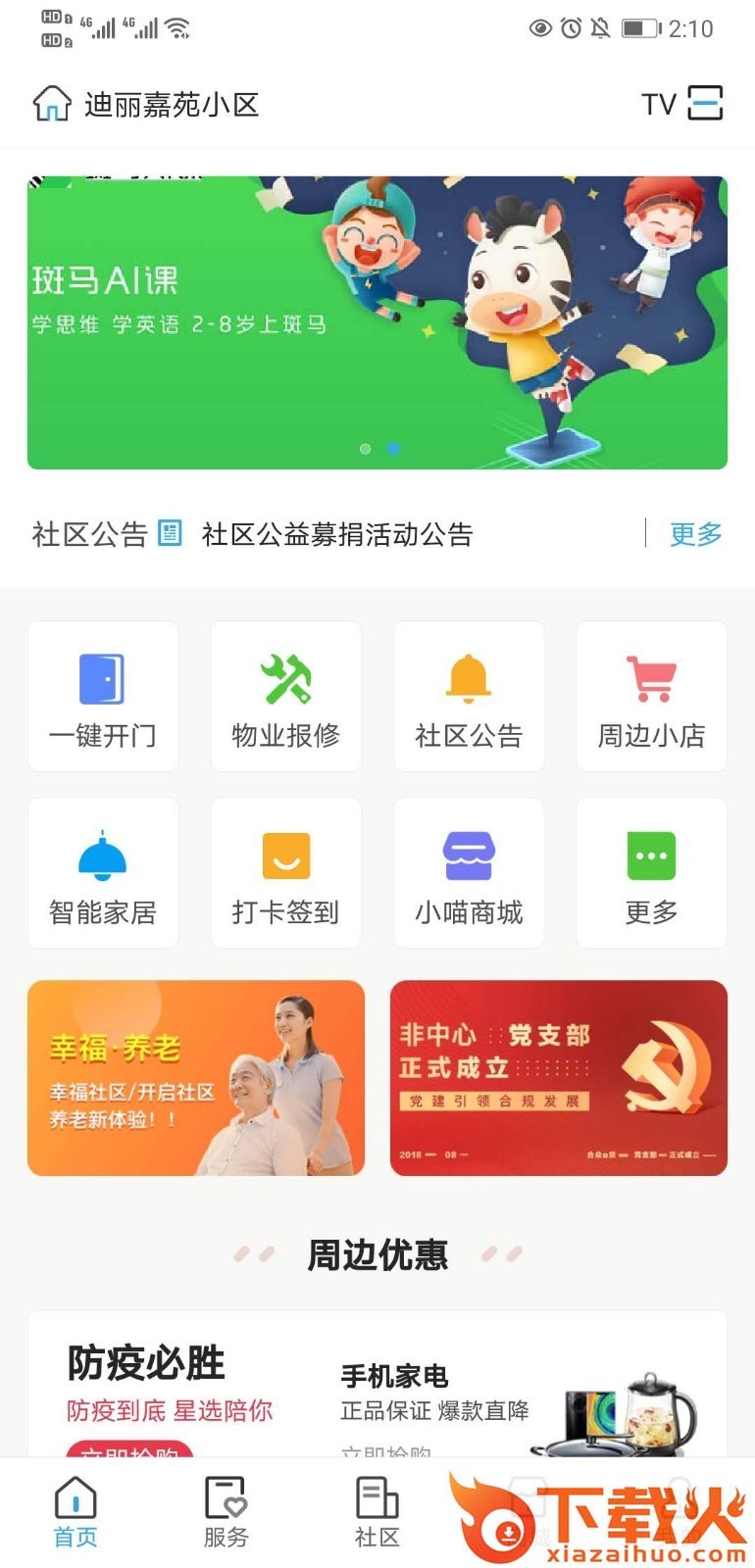Viewport: 755px width, 1568px height.
Task: Switch to the 社区 tab
Action: [x=377, y=1512]
